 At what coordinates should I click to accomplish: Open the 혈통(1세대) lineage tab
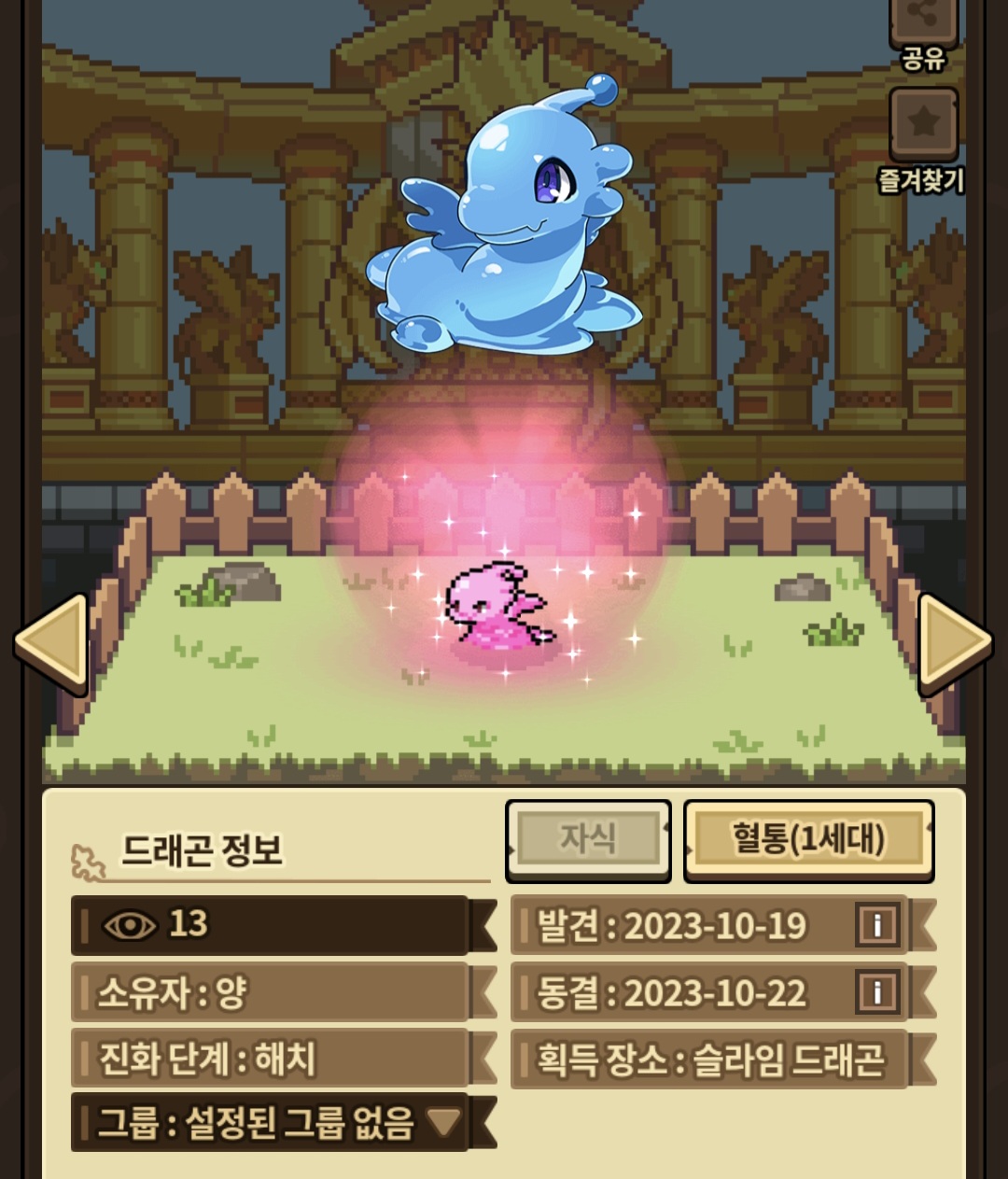(x=808, y=839)
